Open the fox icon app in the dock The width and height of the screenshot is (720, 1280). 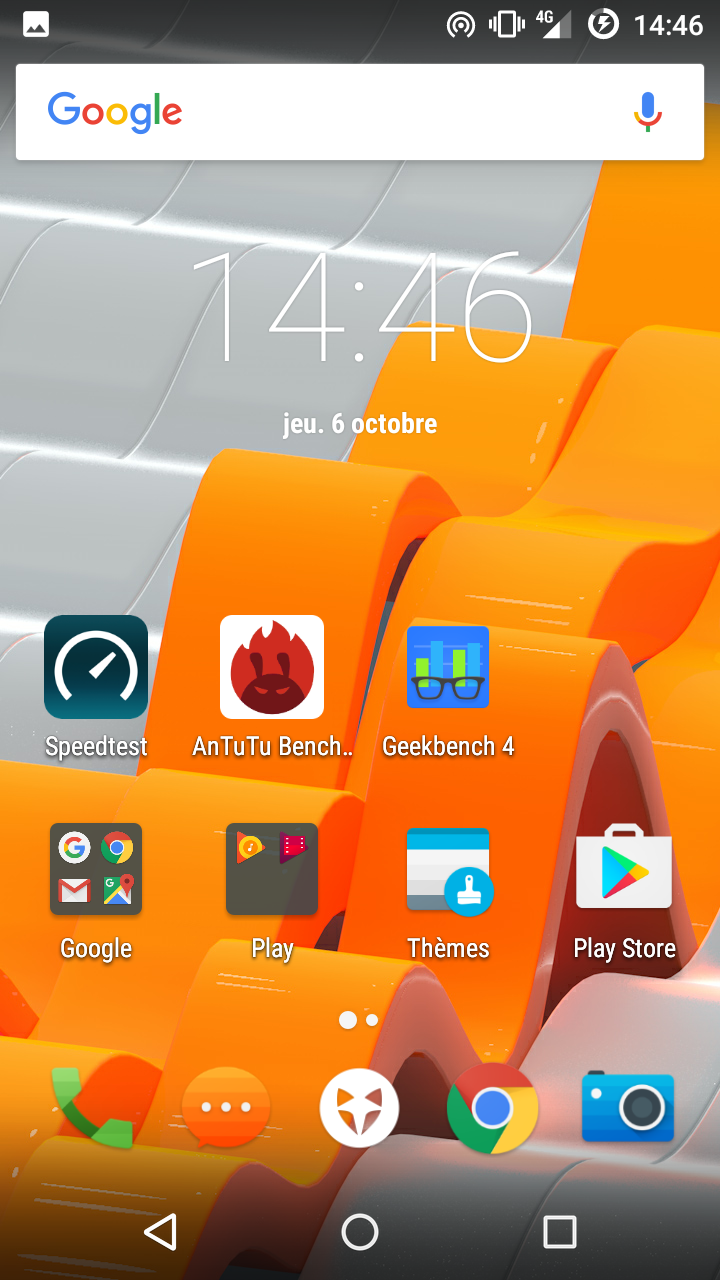pyautogui.click(x=359, y=1108)
